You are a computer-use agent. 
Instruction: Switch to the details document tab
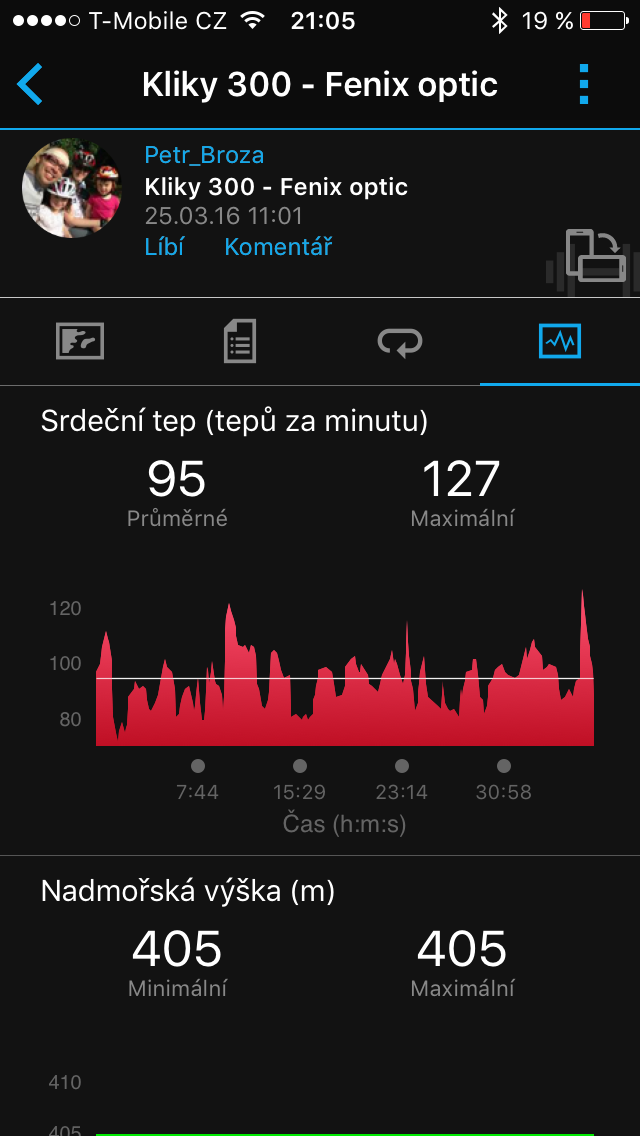point(240,341)
